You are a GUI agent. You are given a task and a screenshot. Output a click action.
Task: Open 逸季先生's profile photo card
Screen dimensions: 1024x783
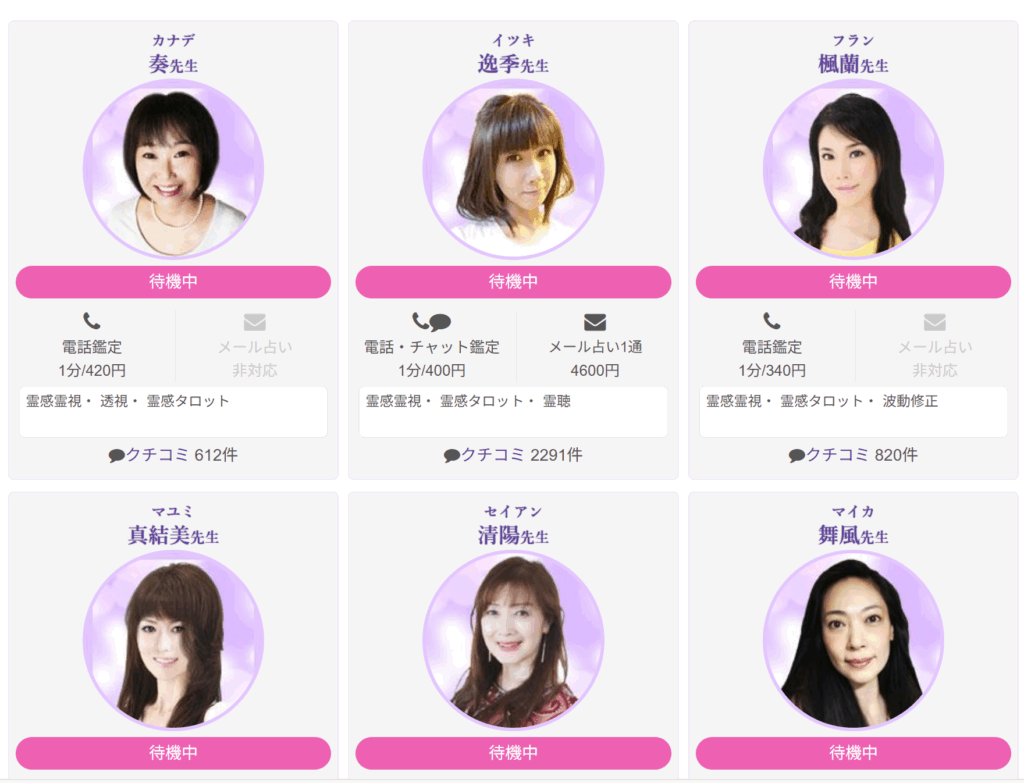point(513,170)
